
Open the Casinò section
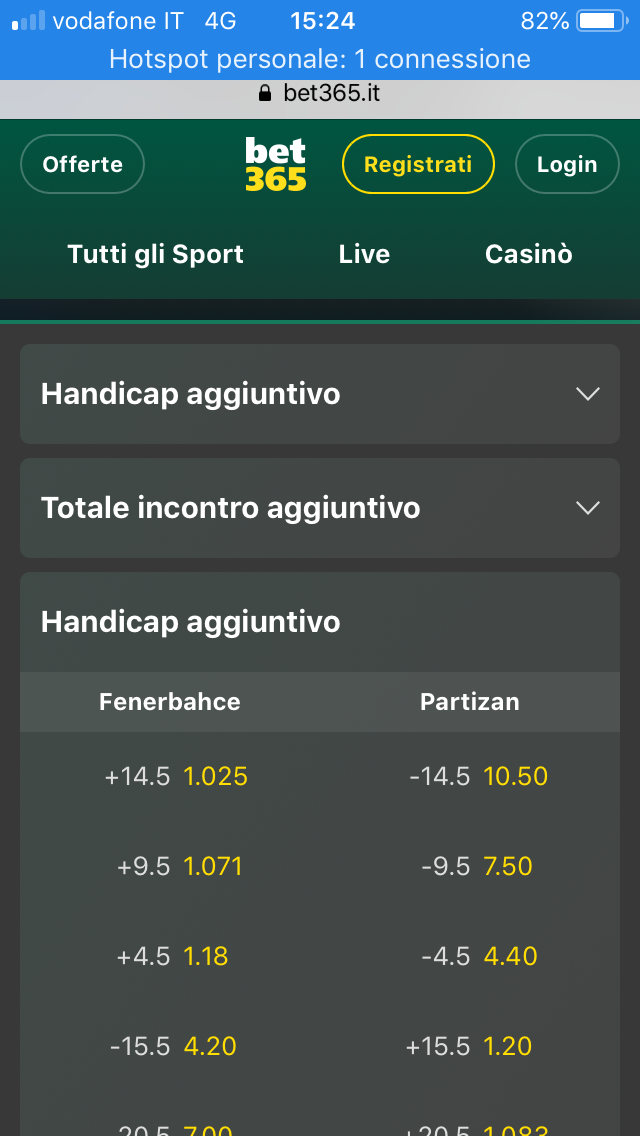point(528,254)
